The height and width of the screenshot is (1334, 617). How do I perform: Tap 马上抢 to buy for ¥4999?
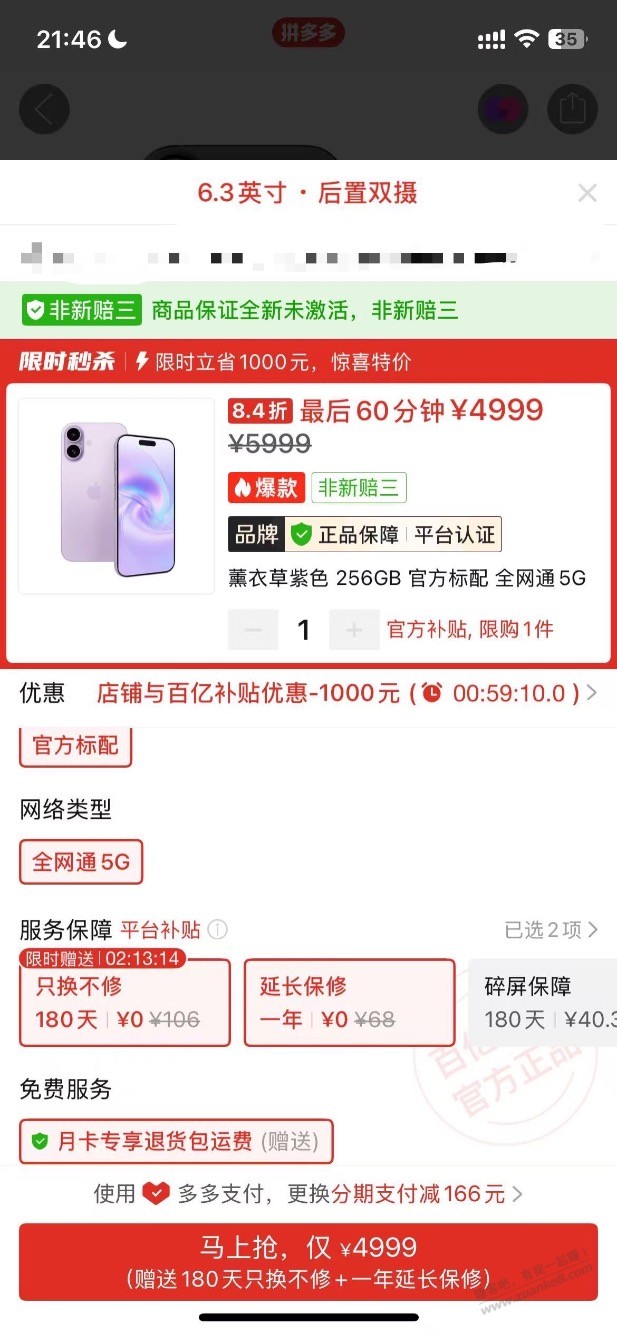click(x=308, y=1260)
